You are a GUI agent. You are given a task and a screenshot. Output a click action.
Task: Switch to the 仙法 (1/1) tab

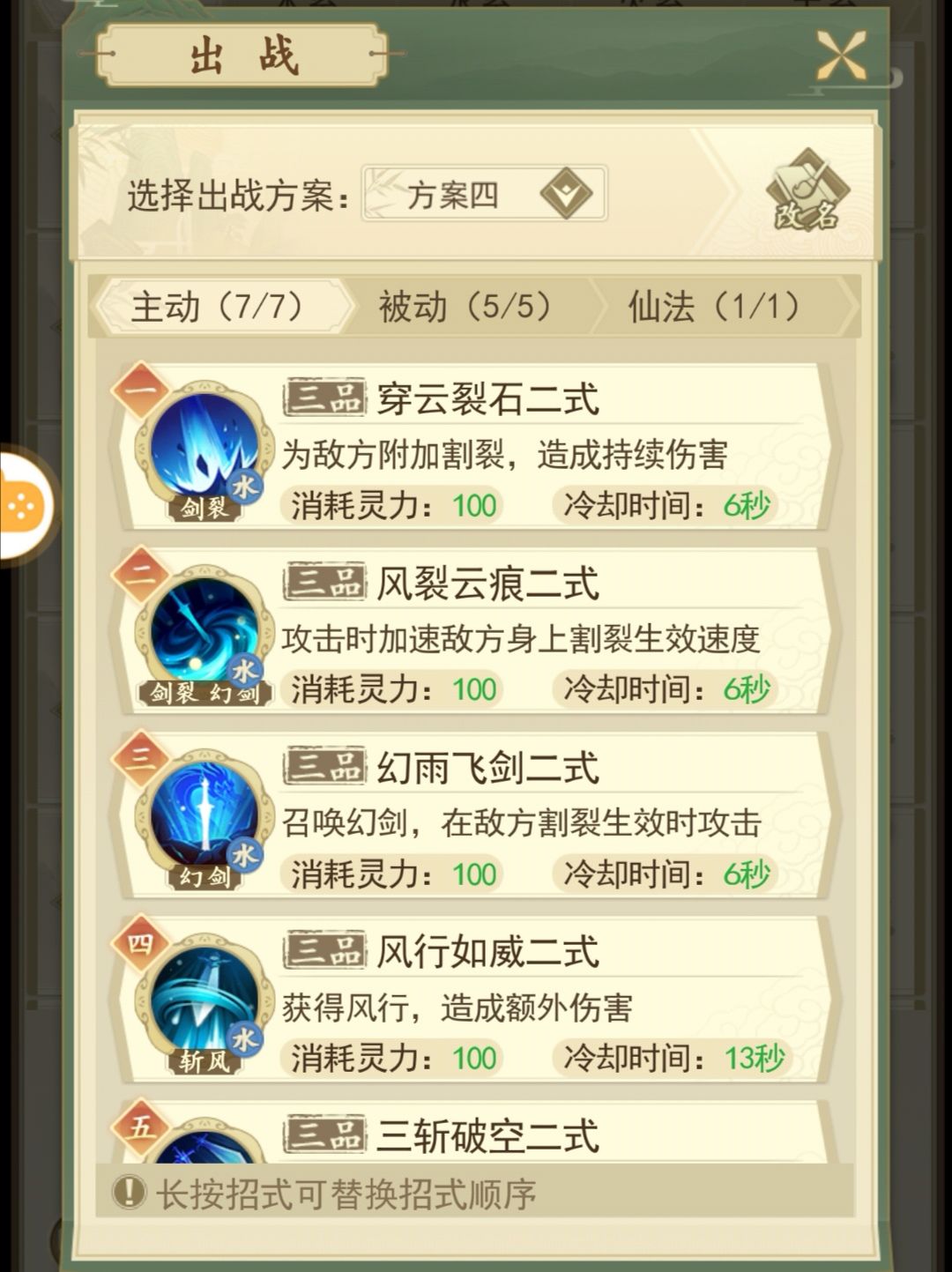[714, 307]
